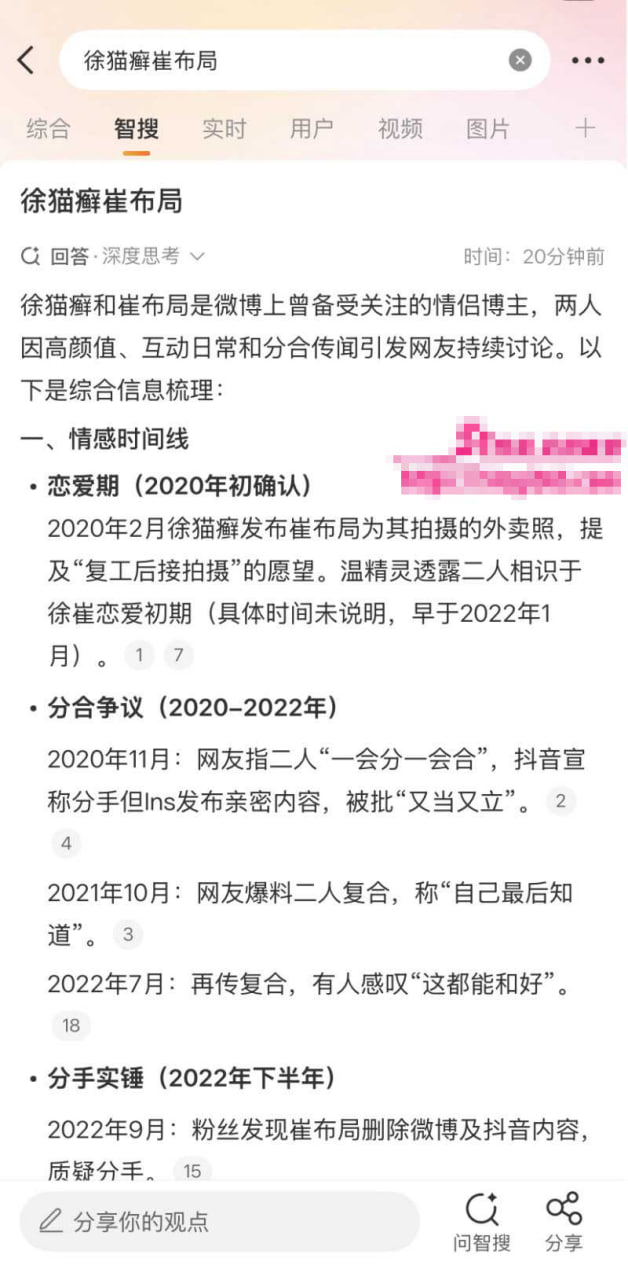Switch to the 图片 tab
This screenshot has width=628, height=1280.
pos(487,129)
